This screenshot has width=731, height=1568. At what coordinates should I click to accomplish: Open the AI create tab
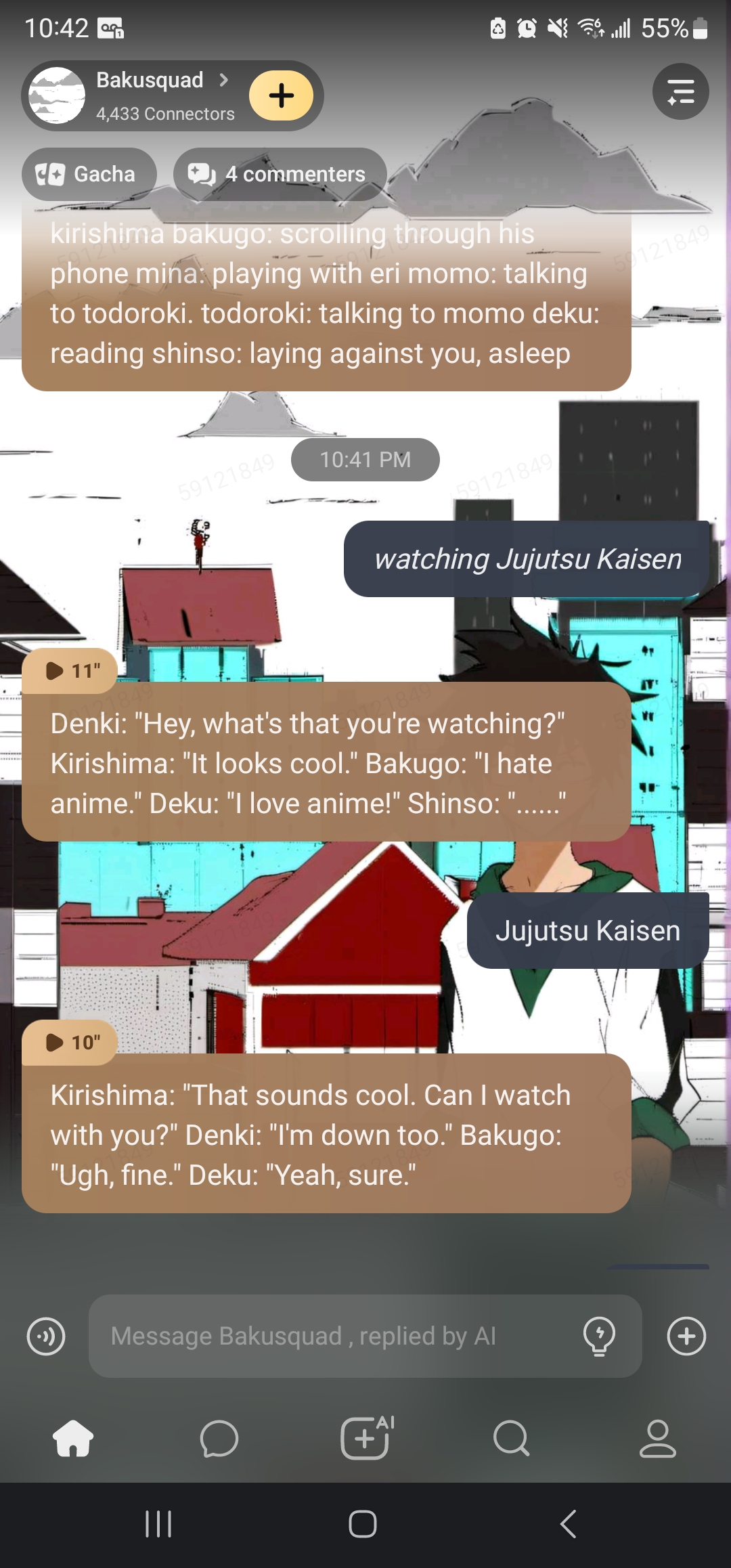click(x=365, y=1438)
